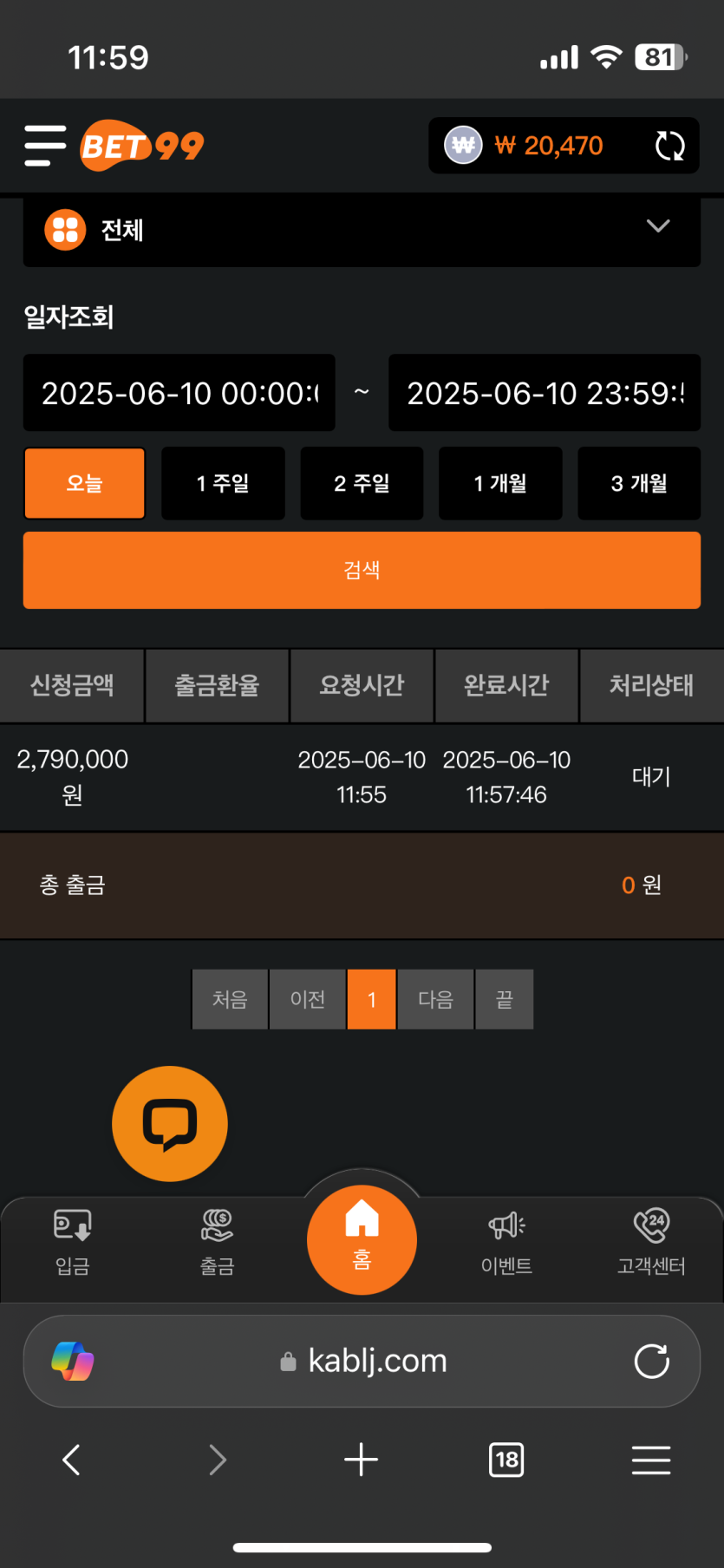724x1568 pixels.
Task: Switch to the 입금 deposit tab
Action: [73, 1242]
